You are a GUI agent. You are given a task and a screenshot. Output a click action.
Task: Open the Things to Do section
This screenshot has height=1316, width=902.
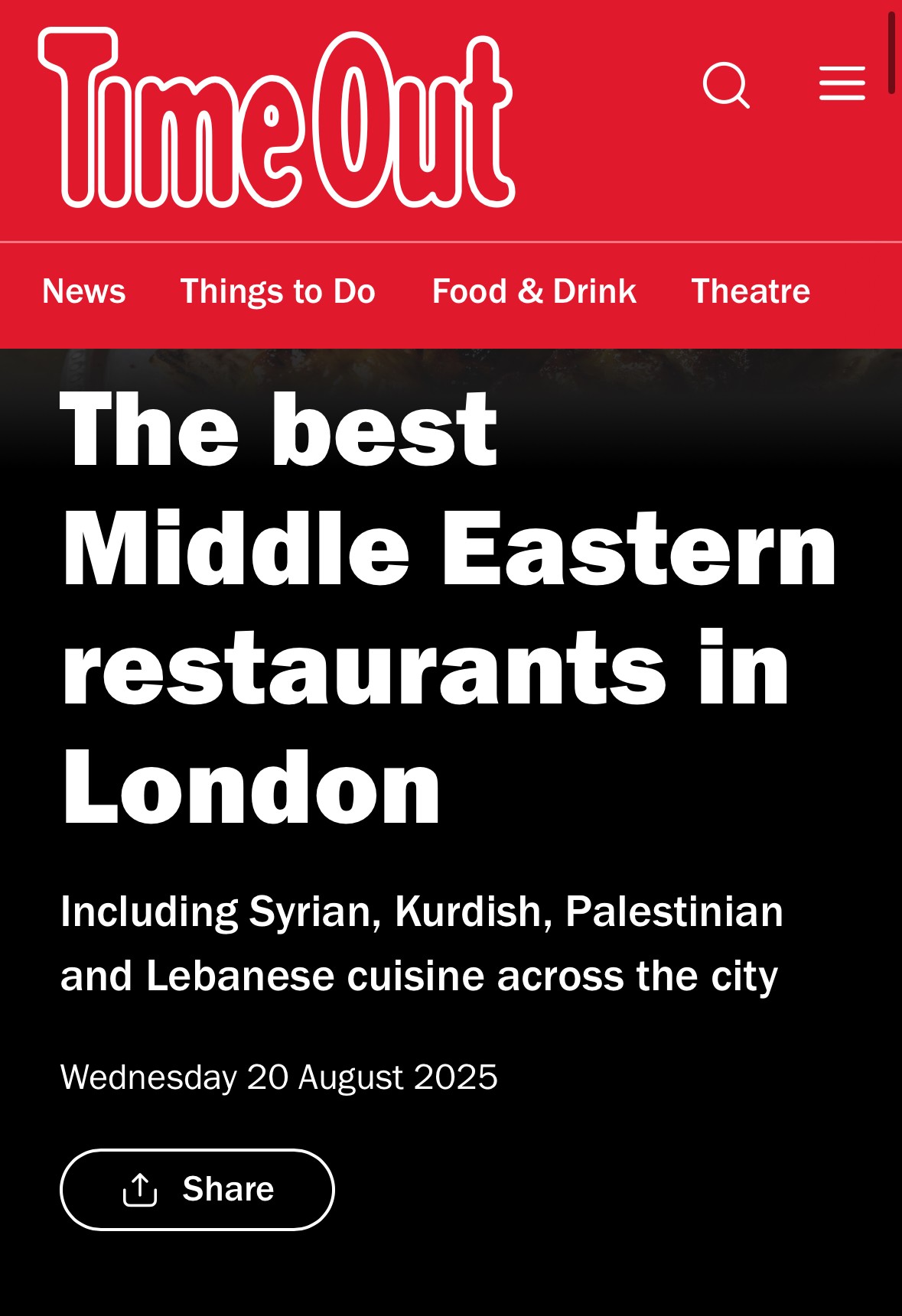coord(277,291)
